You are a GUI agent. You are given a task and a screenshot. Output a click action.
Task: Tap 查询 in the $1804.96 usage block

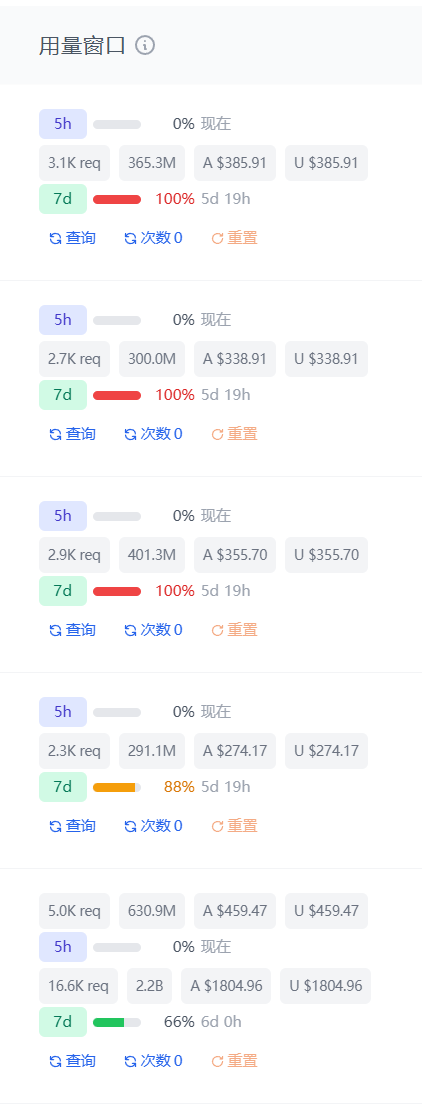[72, 1061]
